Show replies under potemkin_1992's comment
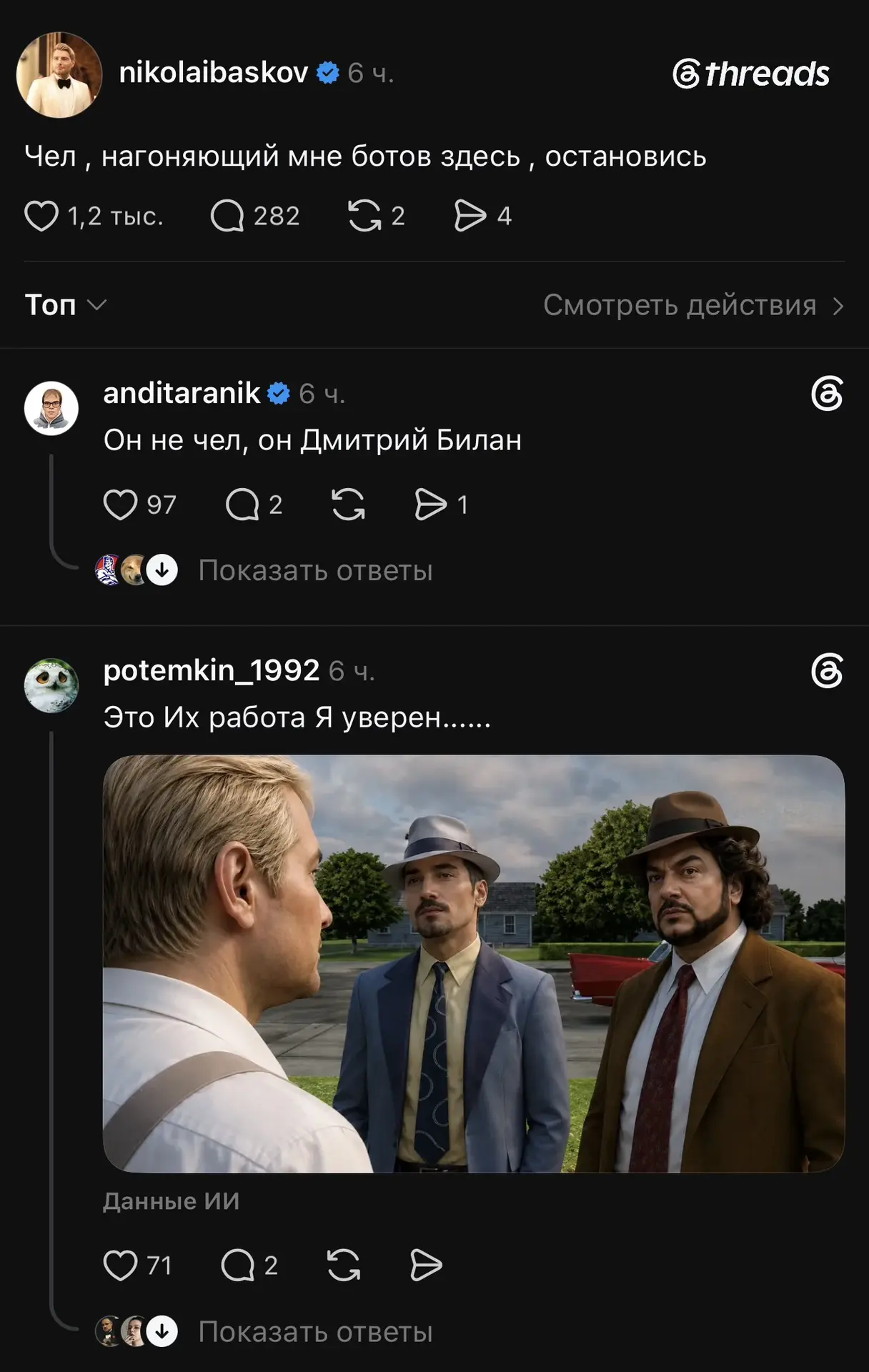869x1372 pixels. point(315,1332)
